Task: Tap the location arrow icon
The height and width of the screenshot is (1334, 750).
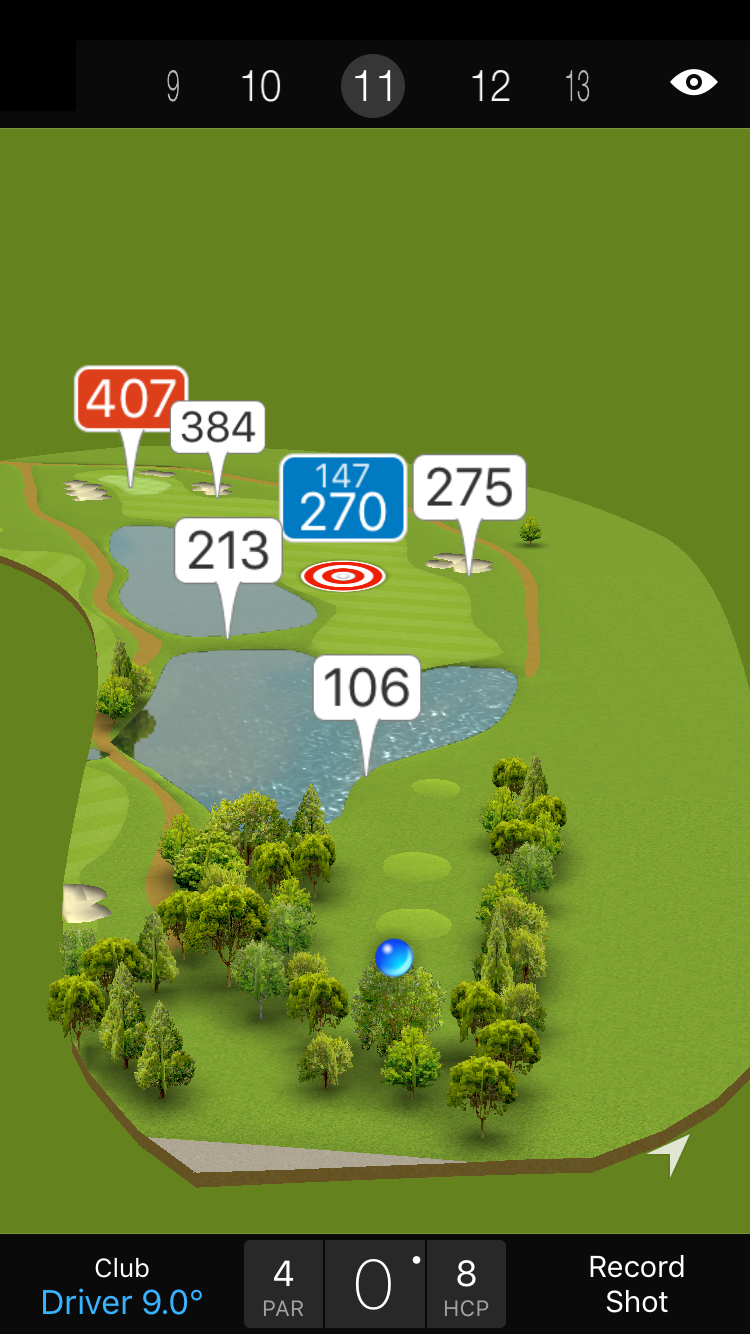Action: click(670, 1153)
